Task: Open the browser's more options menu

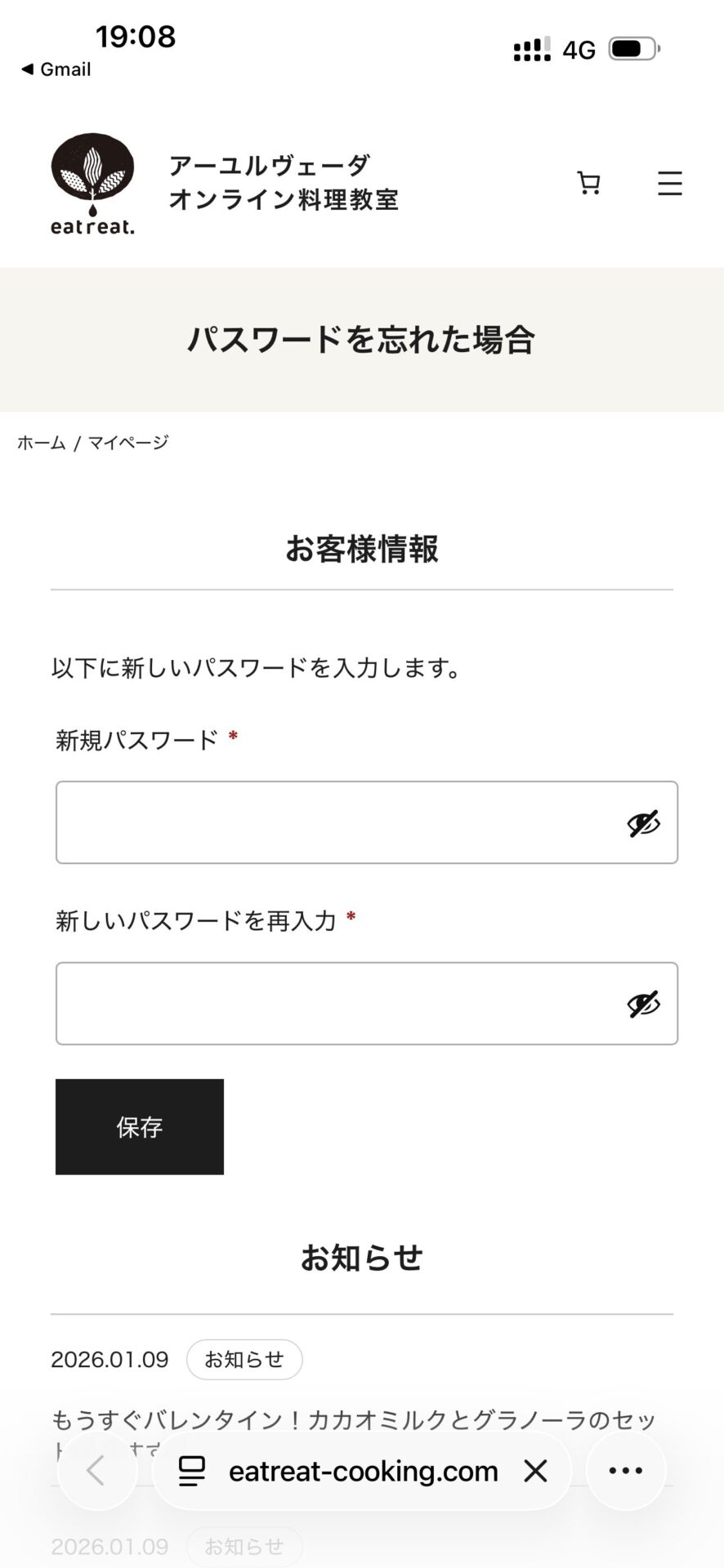Action: click(626, 1471)
